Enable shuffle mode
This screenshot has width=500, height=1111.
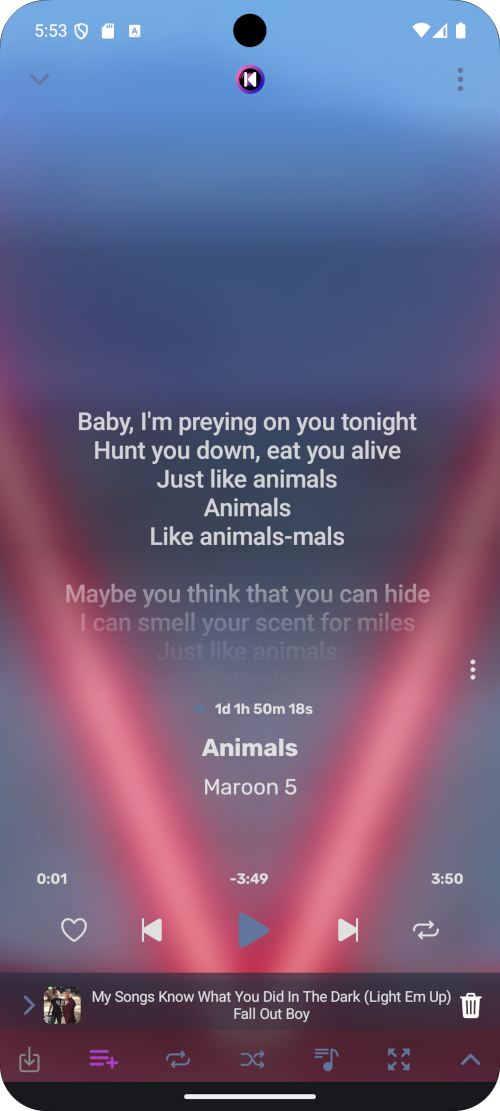pos(252,1060)
